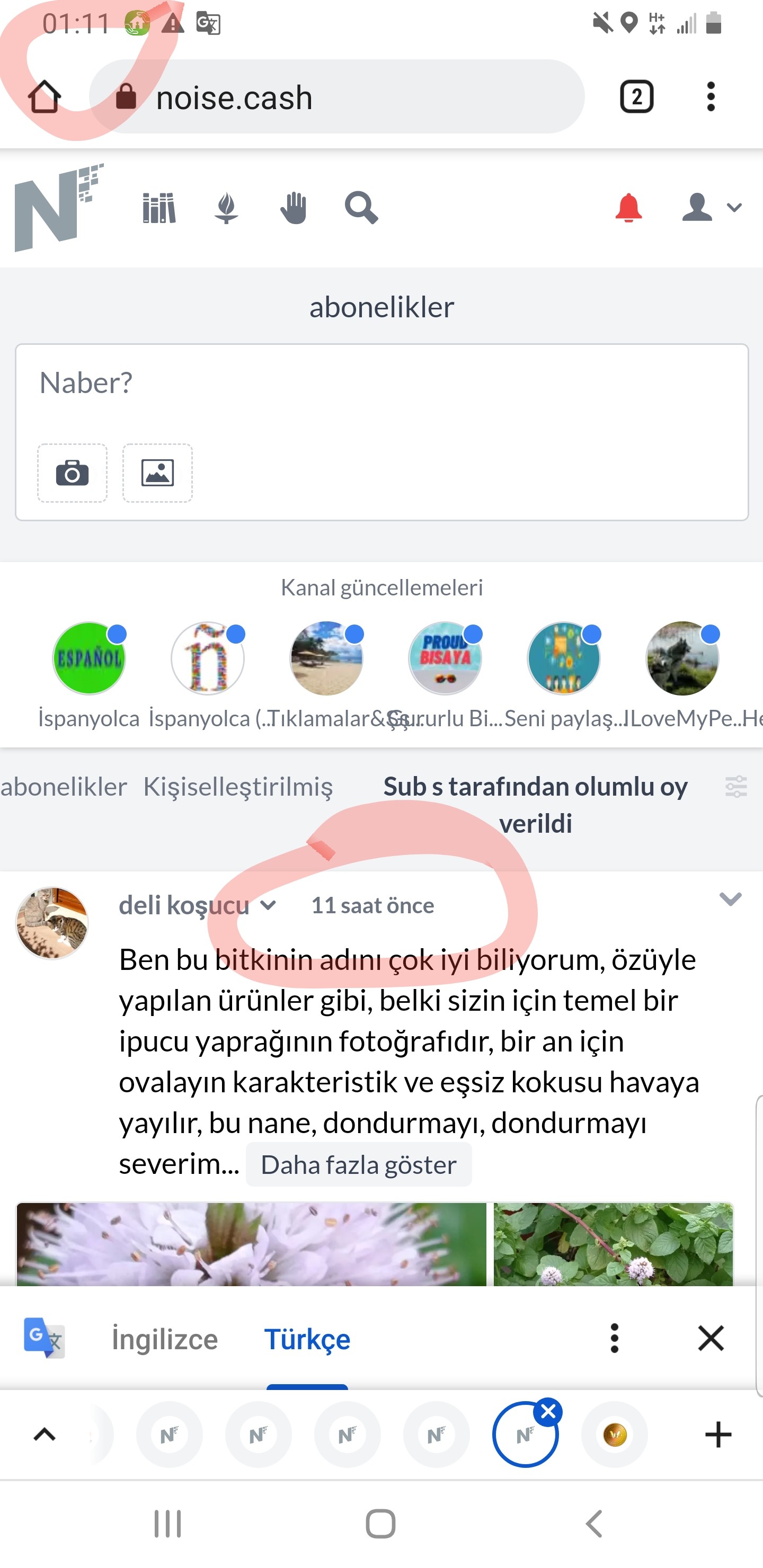This screenshot has width=763, height=1568.
Task: Attach an image with the gallery button
Action: pyautogui.click(x=158, y=473)
